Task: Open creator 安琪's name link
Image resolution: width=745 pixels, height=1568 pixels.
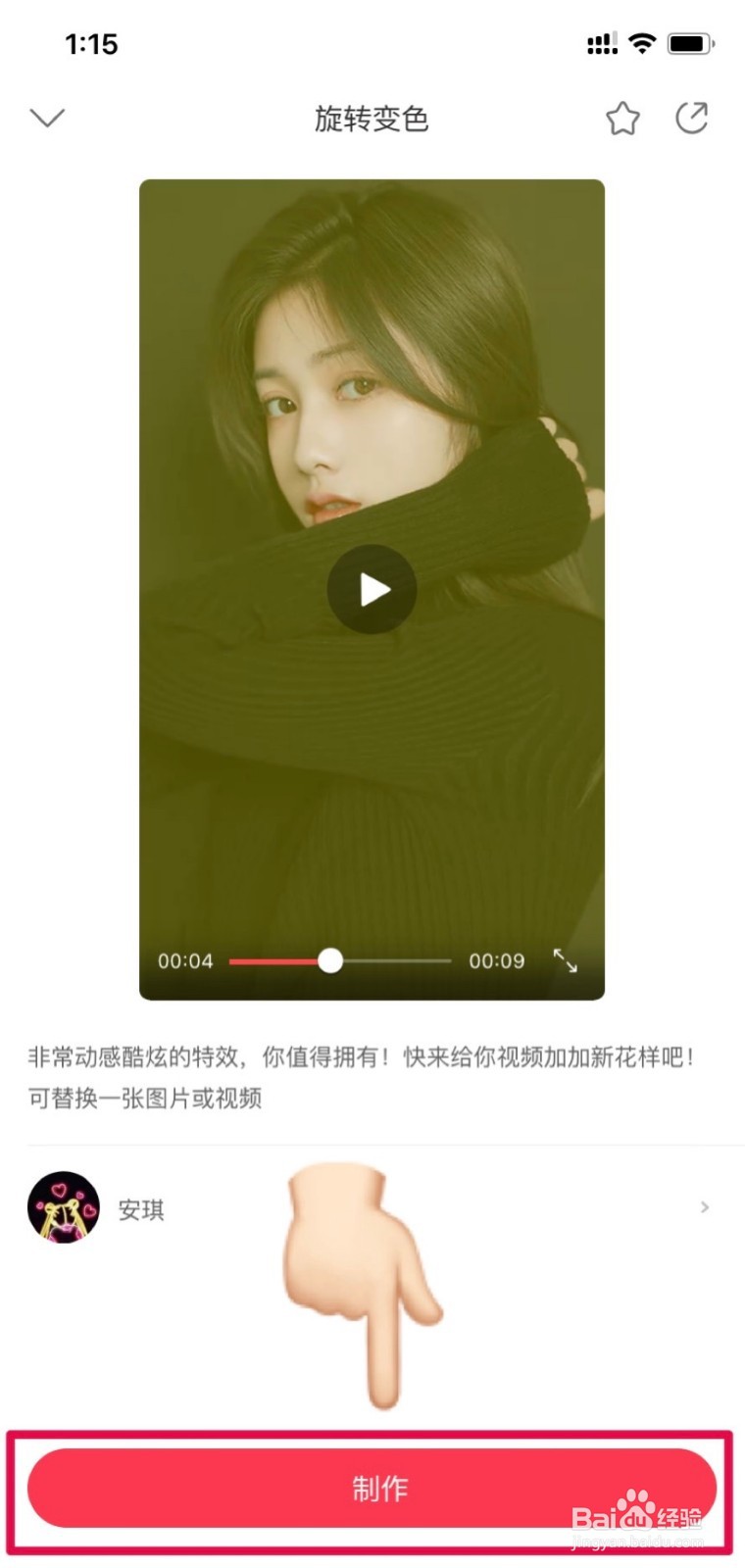Action: point(140,1210)
